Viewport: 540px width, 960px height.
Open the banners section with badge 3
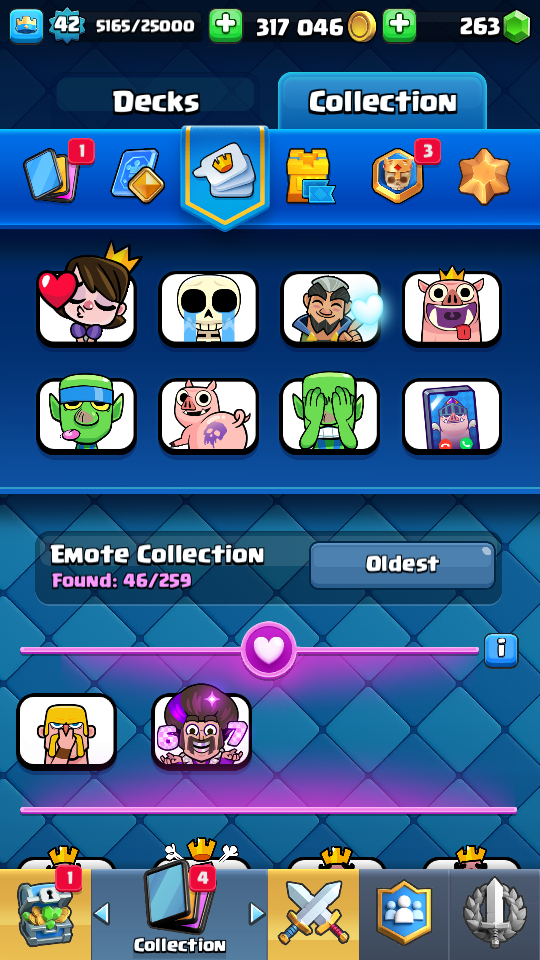point(399,174)
